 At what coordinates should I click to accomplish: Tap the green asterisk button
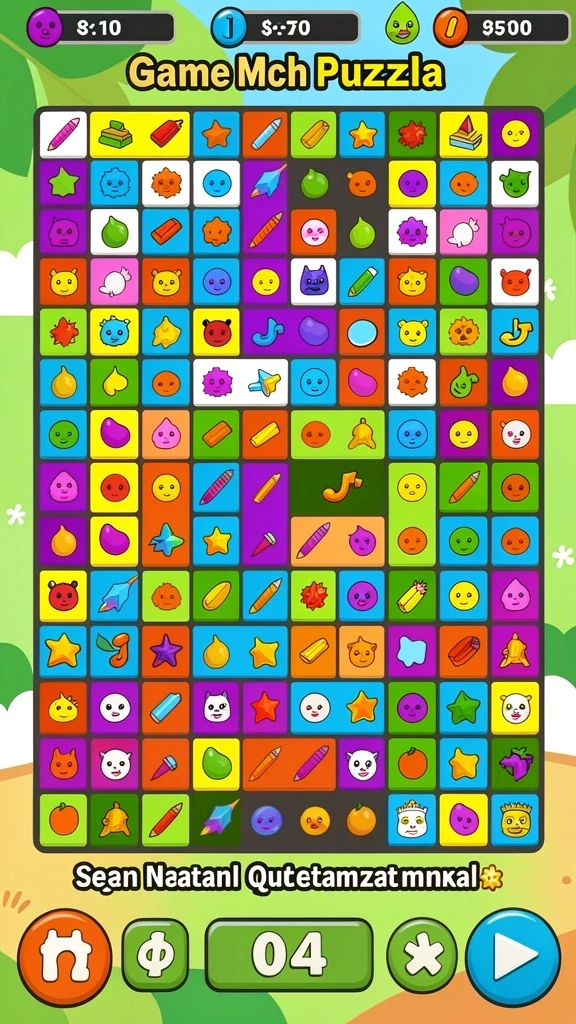[422, 955]
